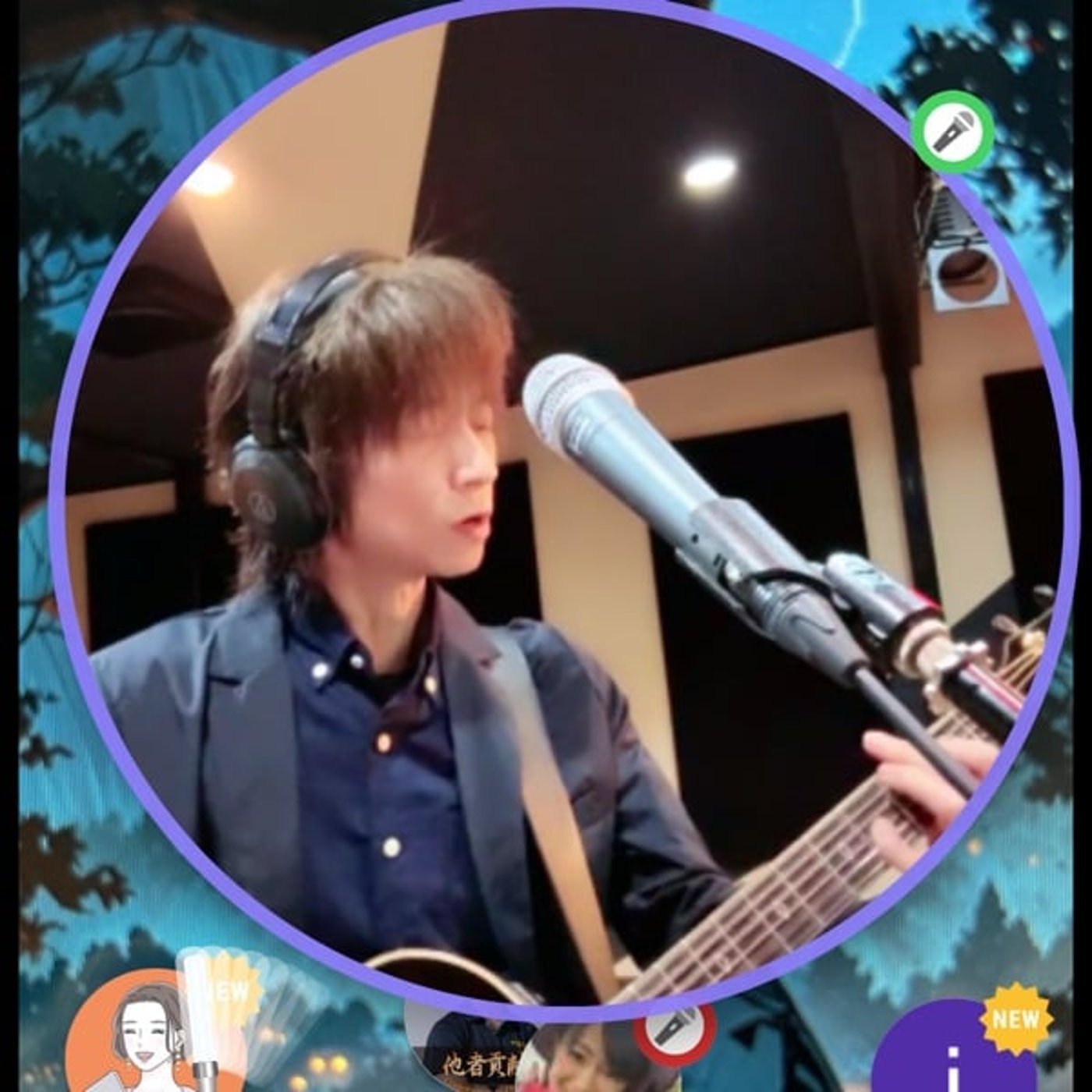The image size is (1092, 1092).
Task: Tap the green microphone icon on main singer
Action: click(954, 131)
